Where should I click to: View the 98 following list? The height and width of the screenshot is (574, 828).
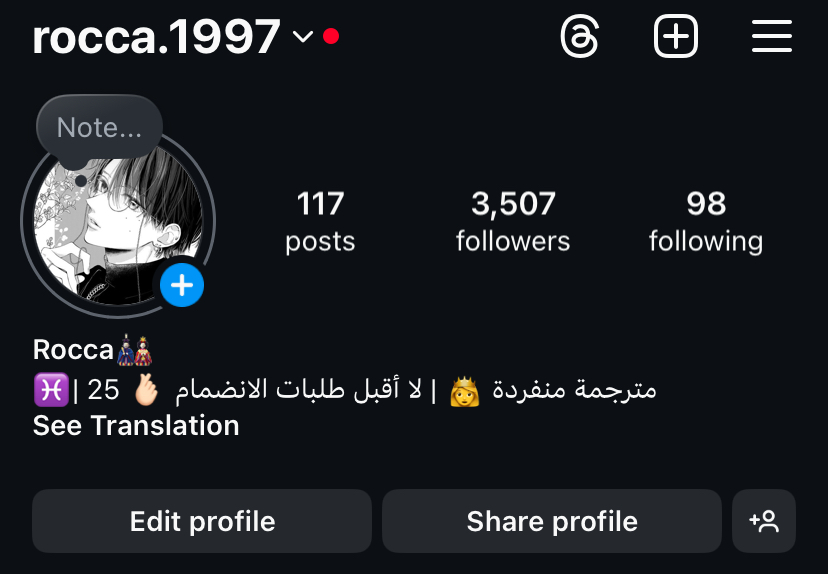[705, 222]
